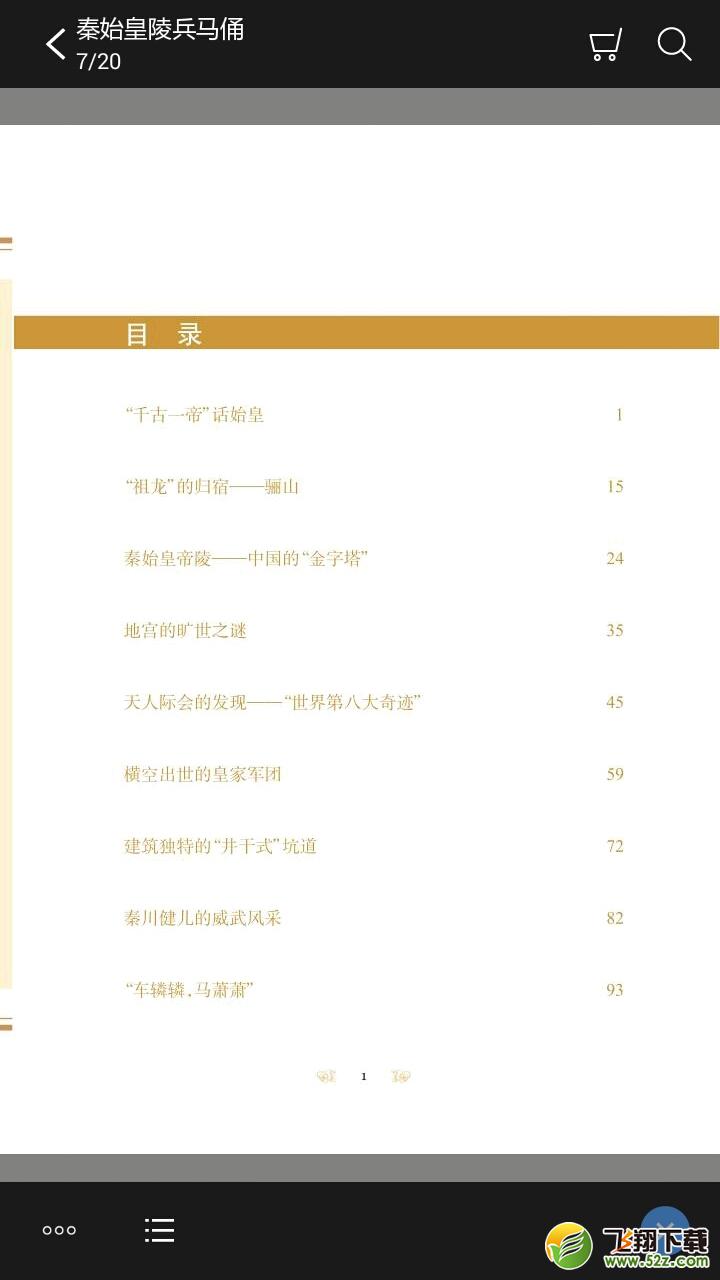Go back from the book reader
Image resolution: width=720 pixels, height=1280 pixels.
tap(56, 44)
